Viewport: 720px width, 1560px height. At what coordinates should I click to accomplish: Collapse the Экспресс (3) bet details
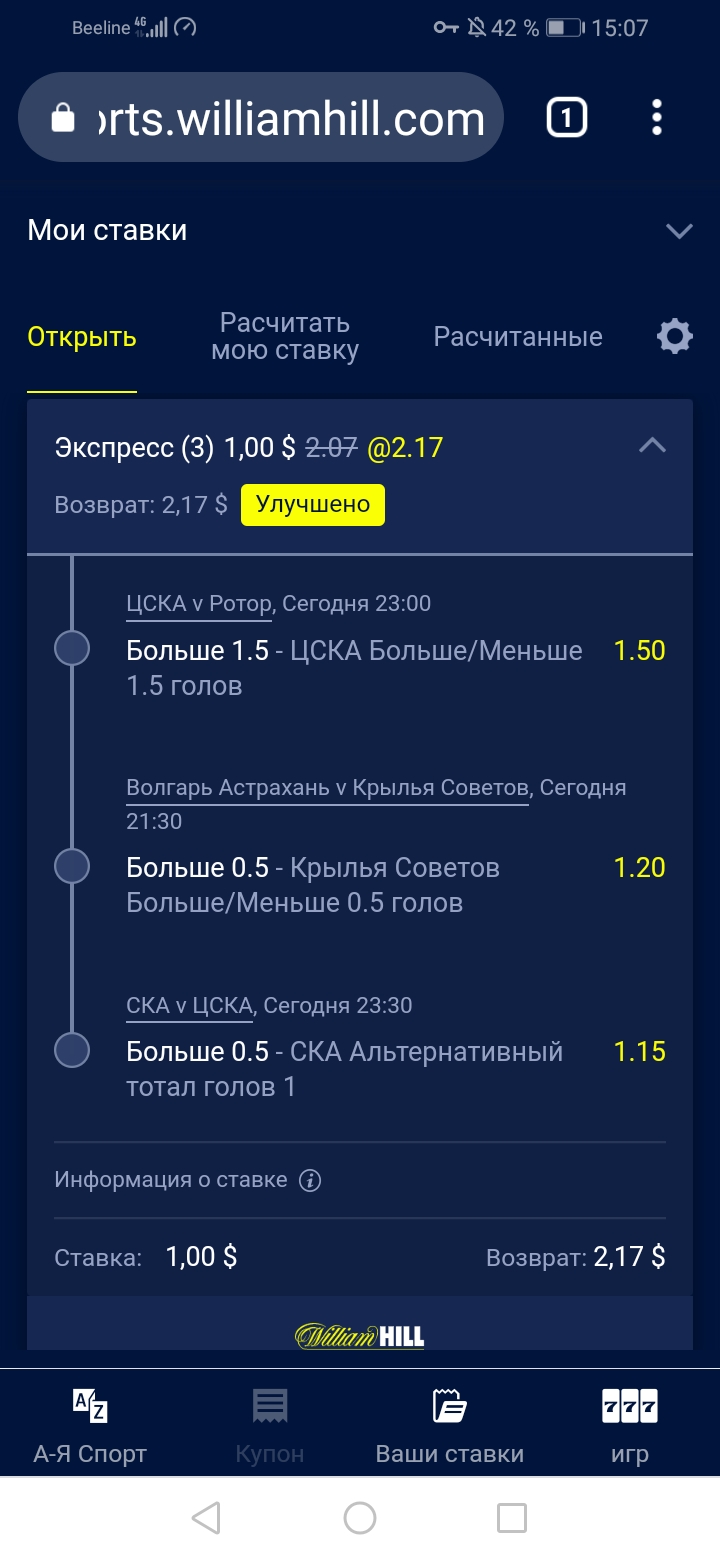652,445
